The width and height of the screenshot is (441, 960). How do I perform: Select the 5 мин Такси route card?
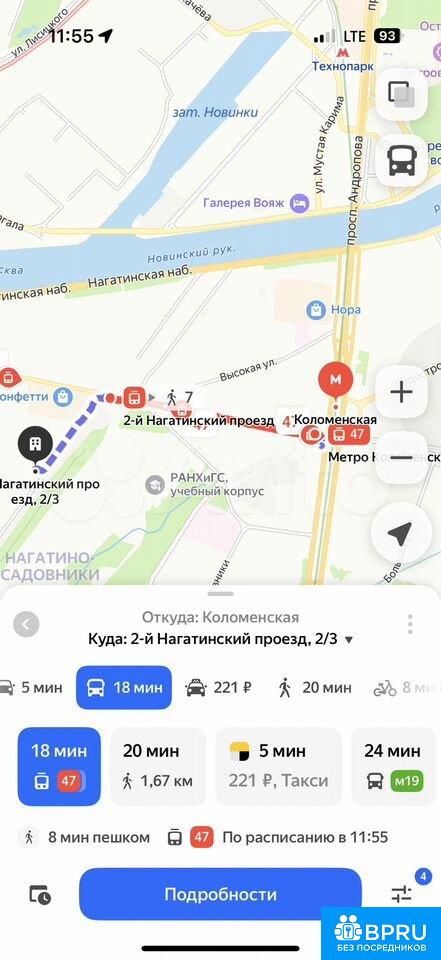[x=279, y=766]
